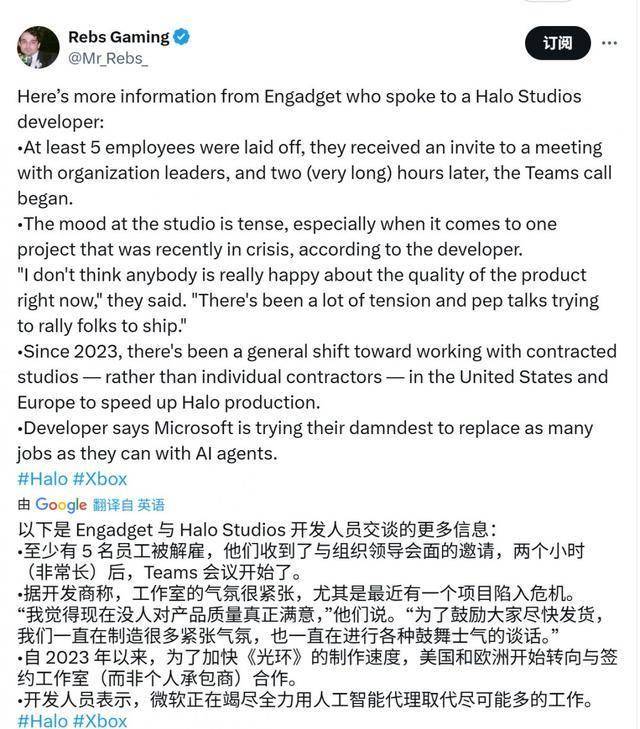Open the #Halo hashtag in English post

pyautogui.click(x=42, y=479)
